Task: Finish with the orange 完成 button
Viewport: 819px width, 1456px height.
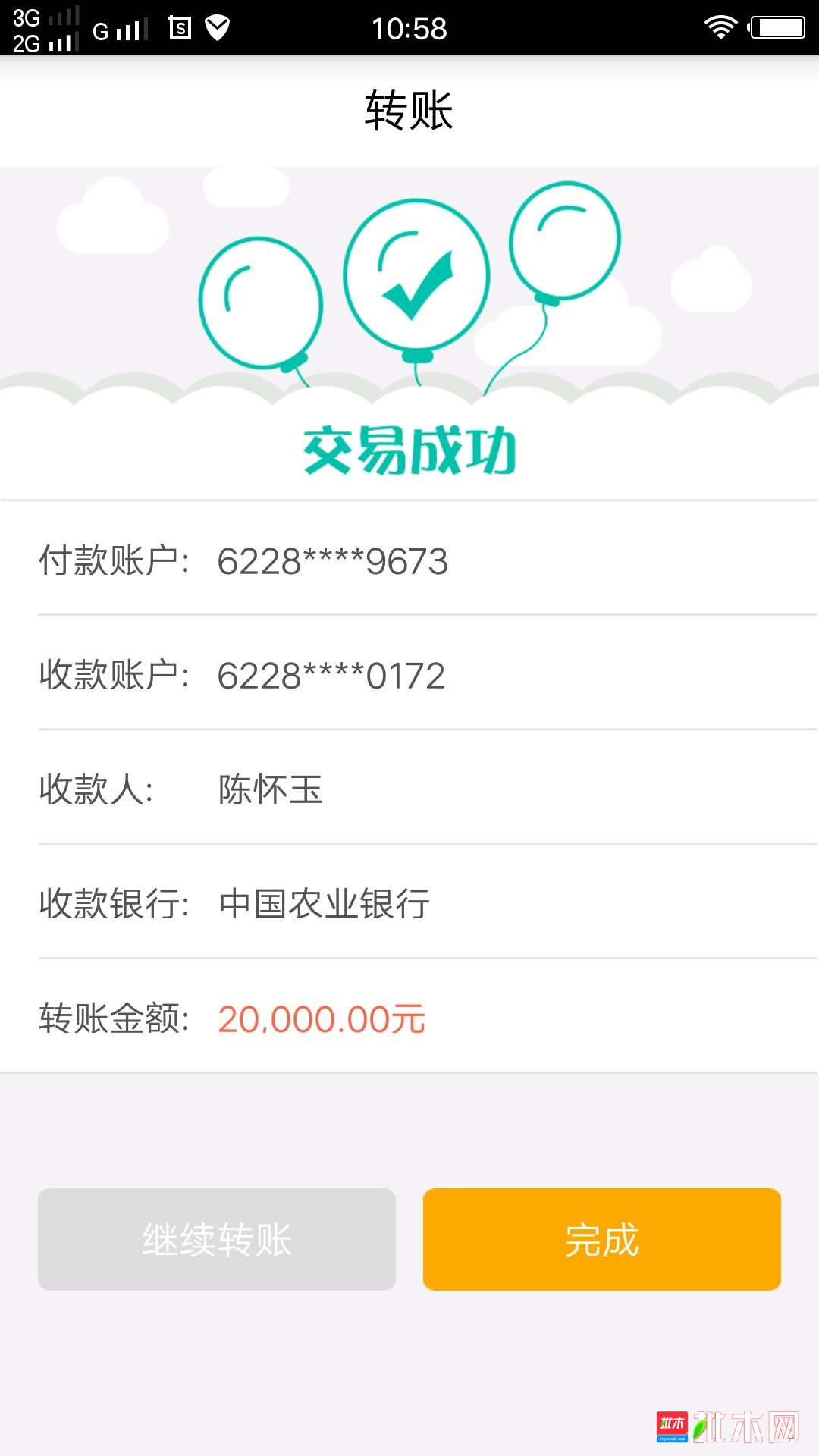Action: point(602,1239)
